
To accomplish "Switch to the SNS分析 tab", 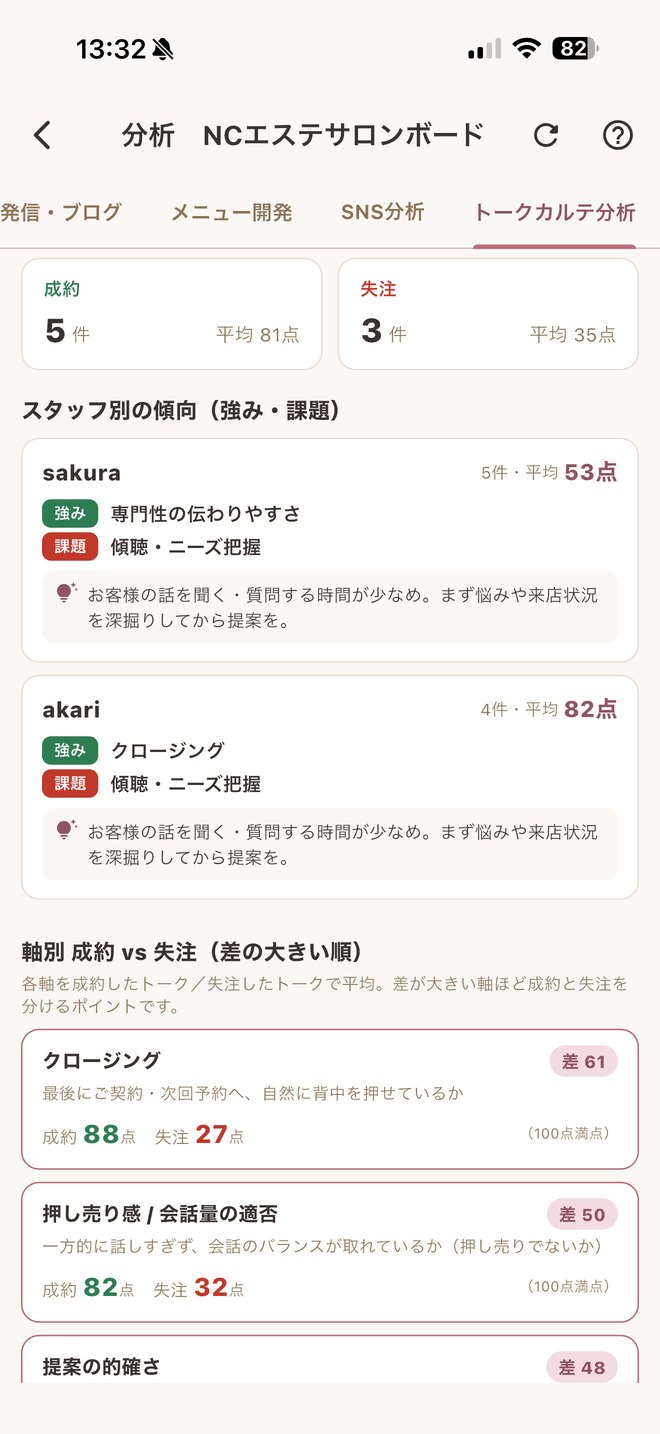I will tap(383, 212).
